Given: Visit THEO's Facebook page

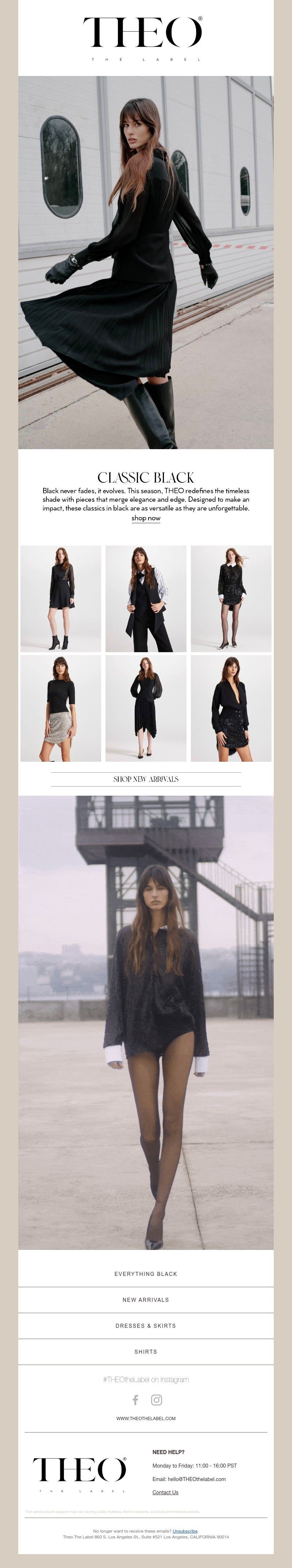Looking at the screenshot, I should point(136,1400).
